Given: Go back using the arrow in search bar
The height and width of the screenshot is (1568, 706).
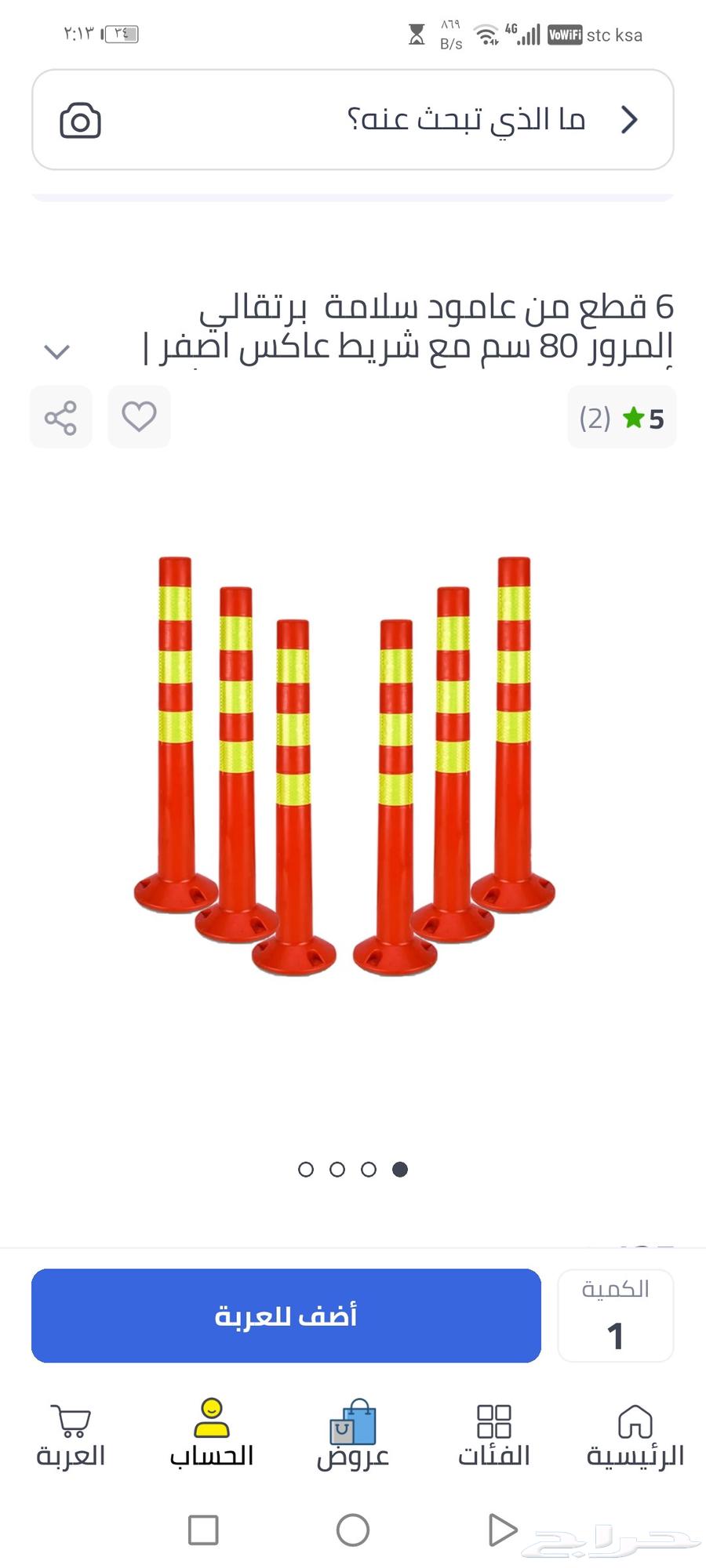Looking at the screenshot, I should (629, 120).
